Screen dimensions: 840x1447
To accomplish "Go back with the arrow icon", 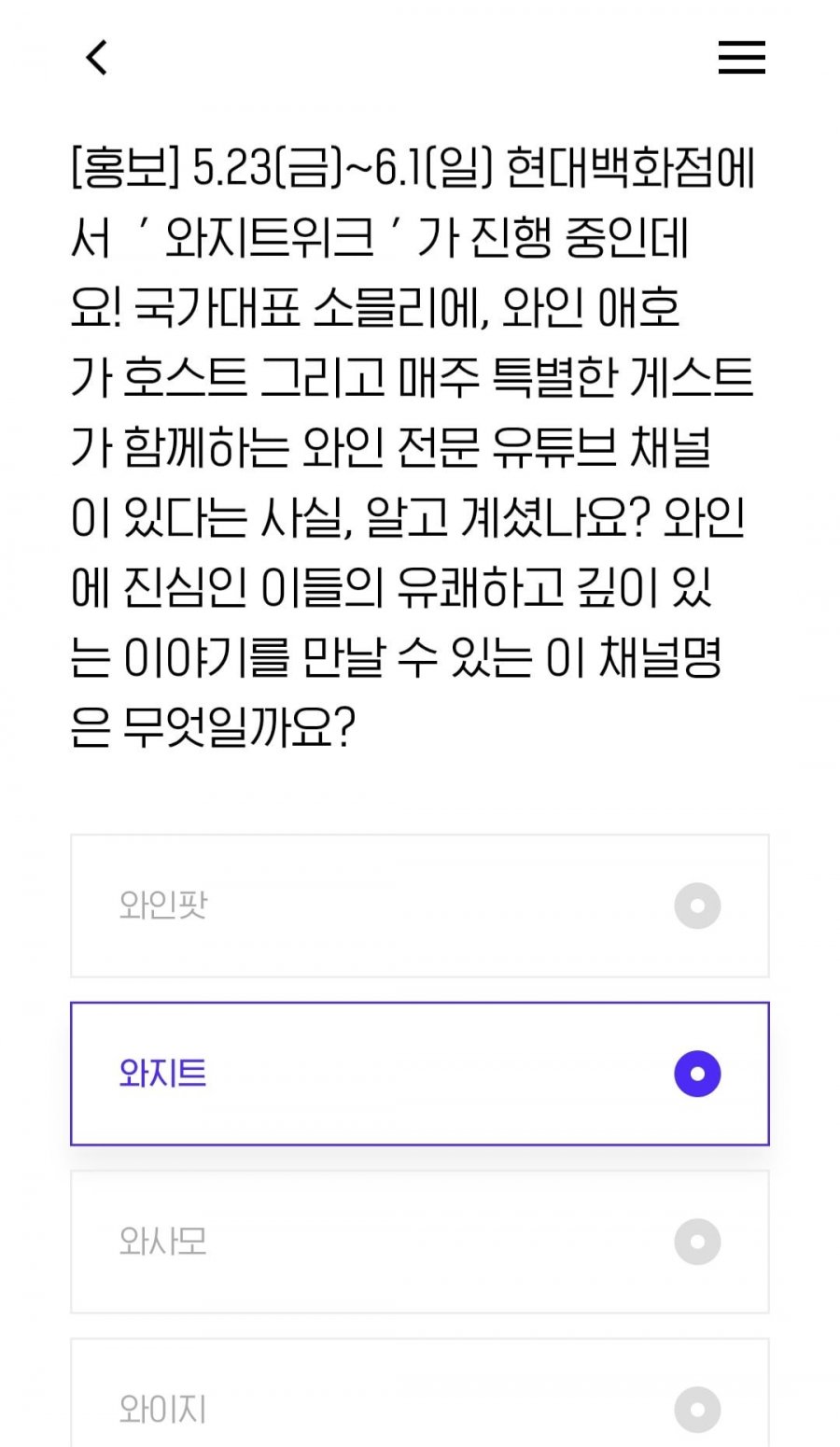I will tap(97, 58).
